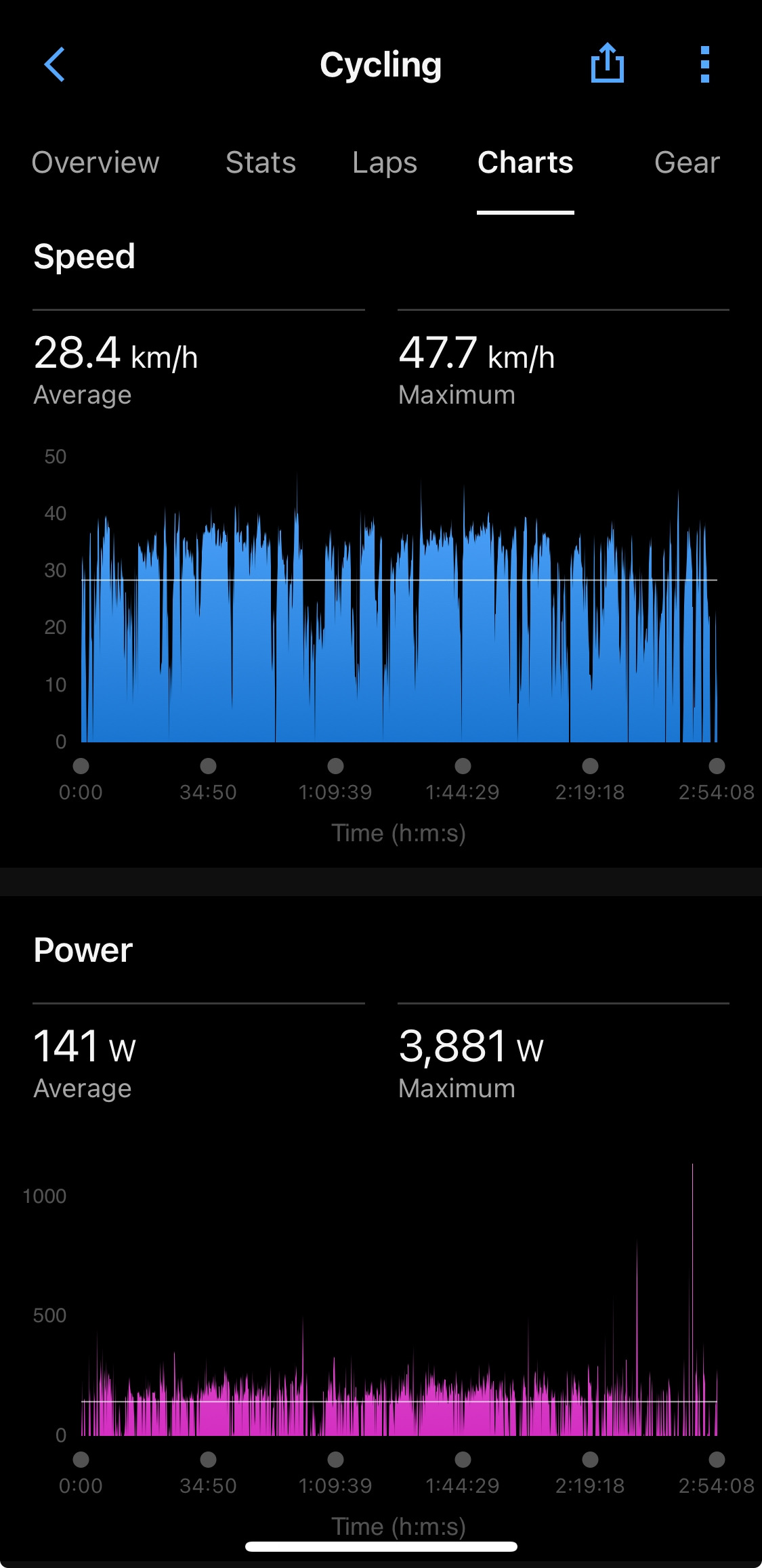Share this cycling activity

coord(607,64)
